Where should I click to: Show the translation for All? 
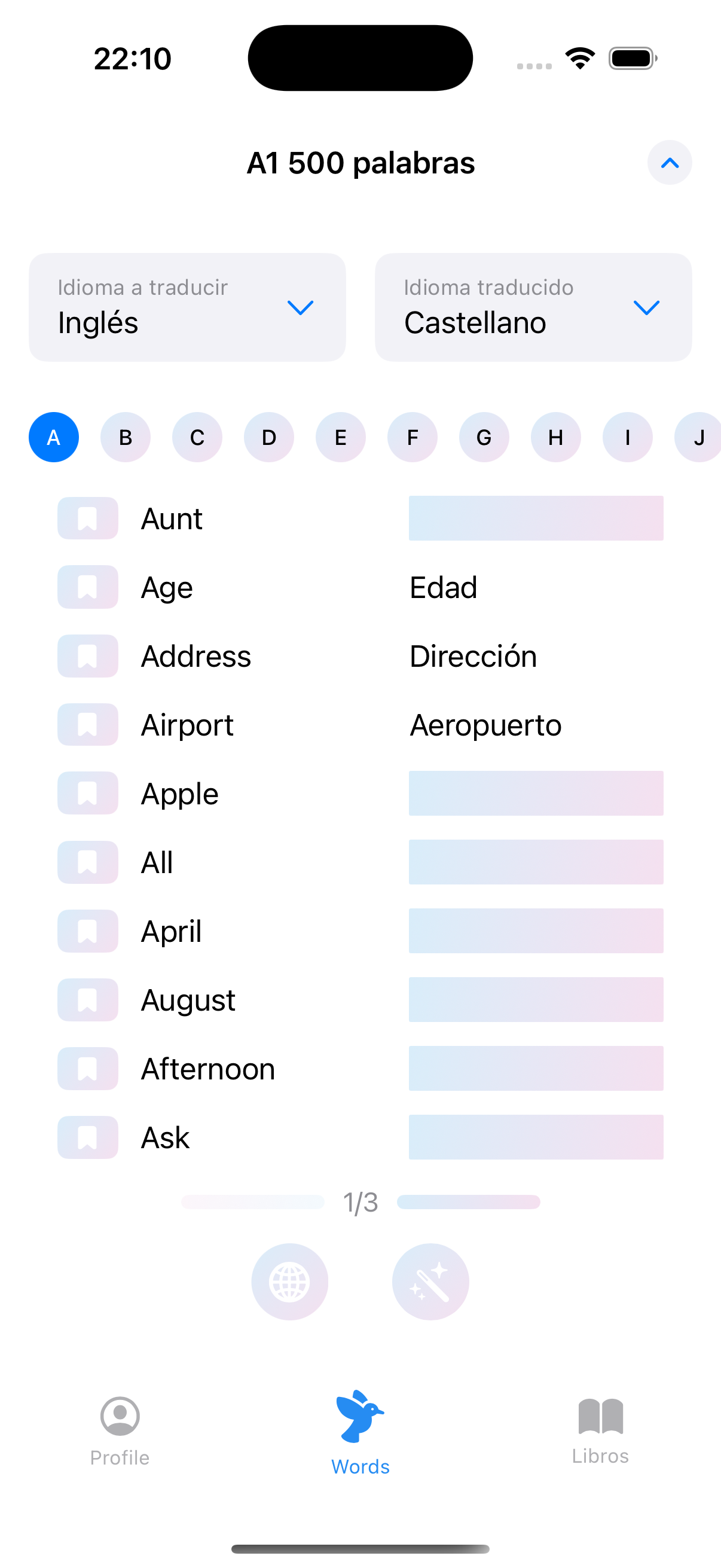coord(536,862)
